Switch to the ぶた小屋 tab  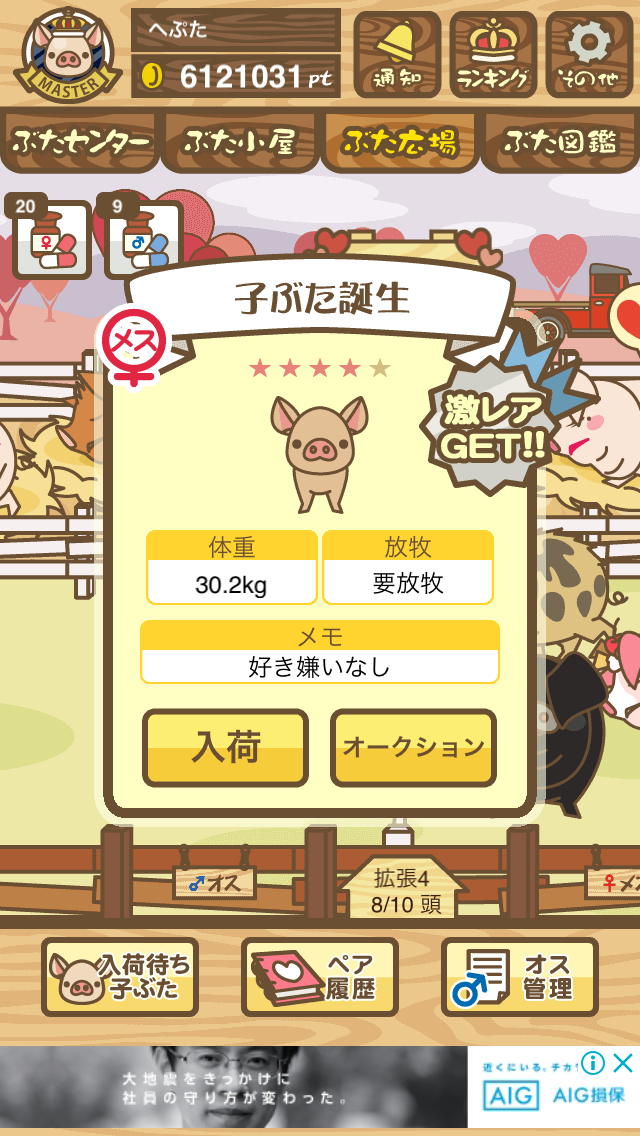(x=240, y=142)
